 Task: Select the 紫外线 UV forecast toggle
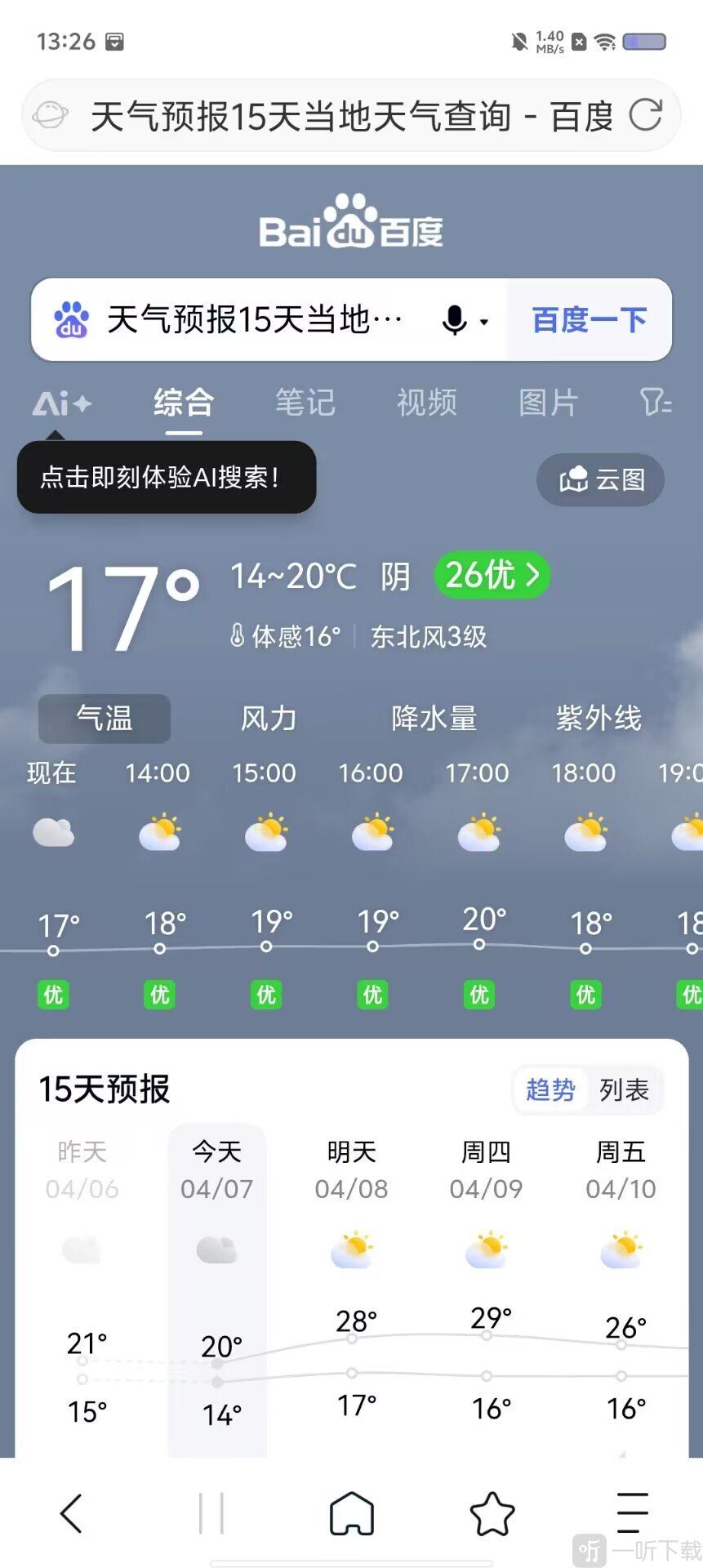point(598,719)
